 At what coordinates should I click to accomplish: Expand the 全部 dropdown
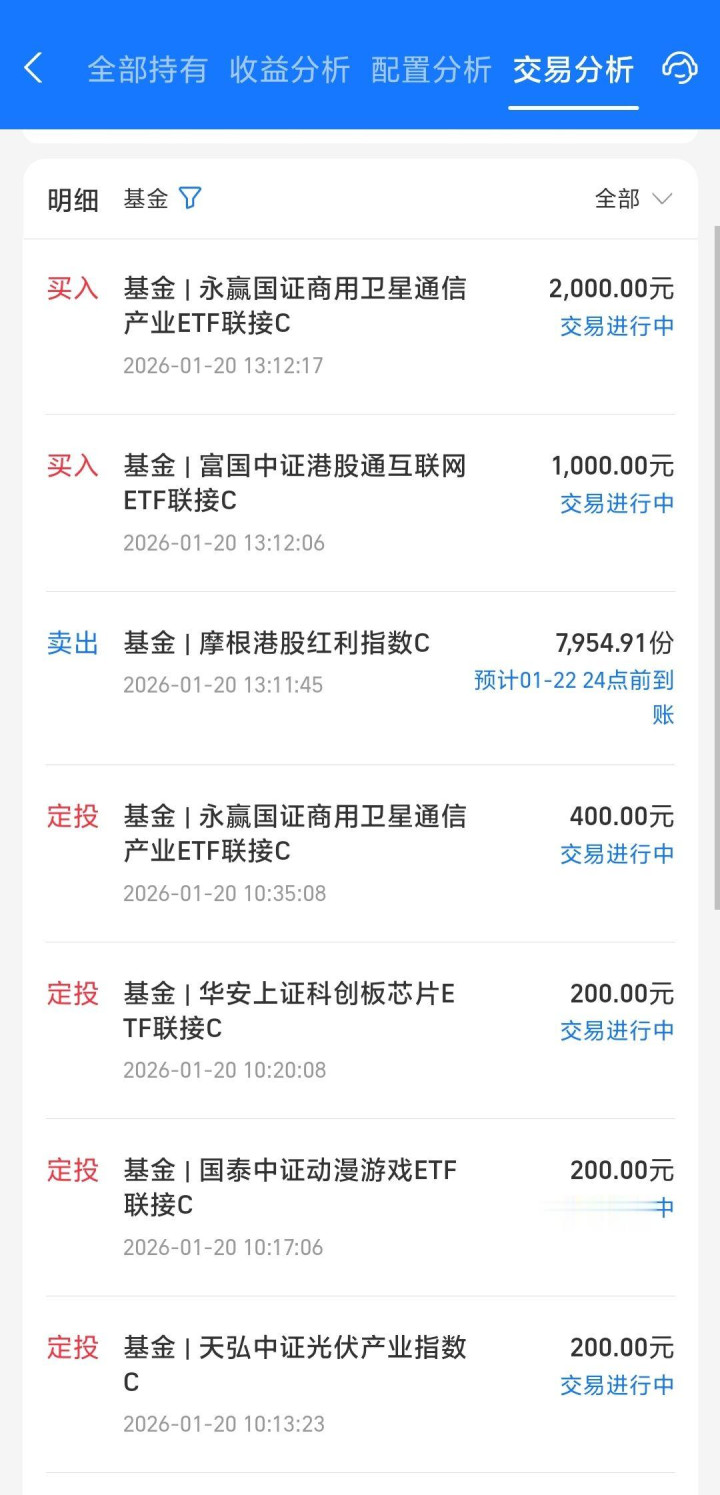tap(633, 199)
